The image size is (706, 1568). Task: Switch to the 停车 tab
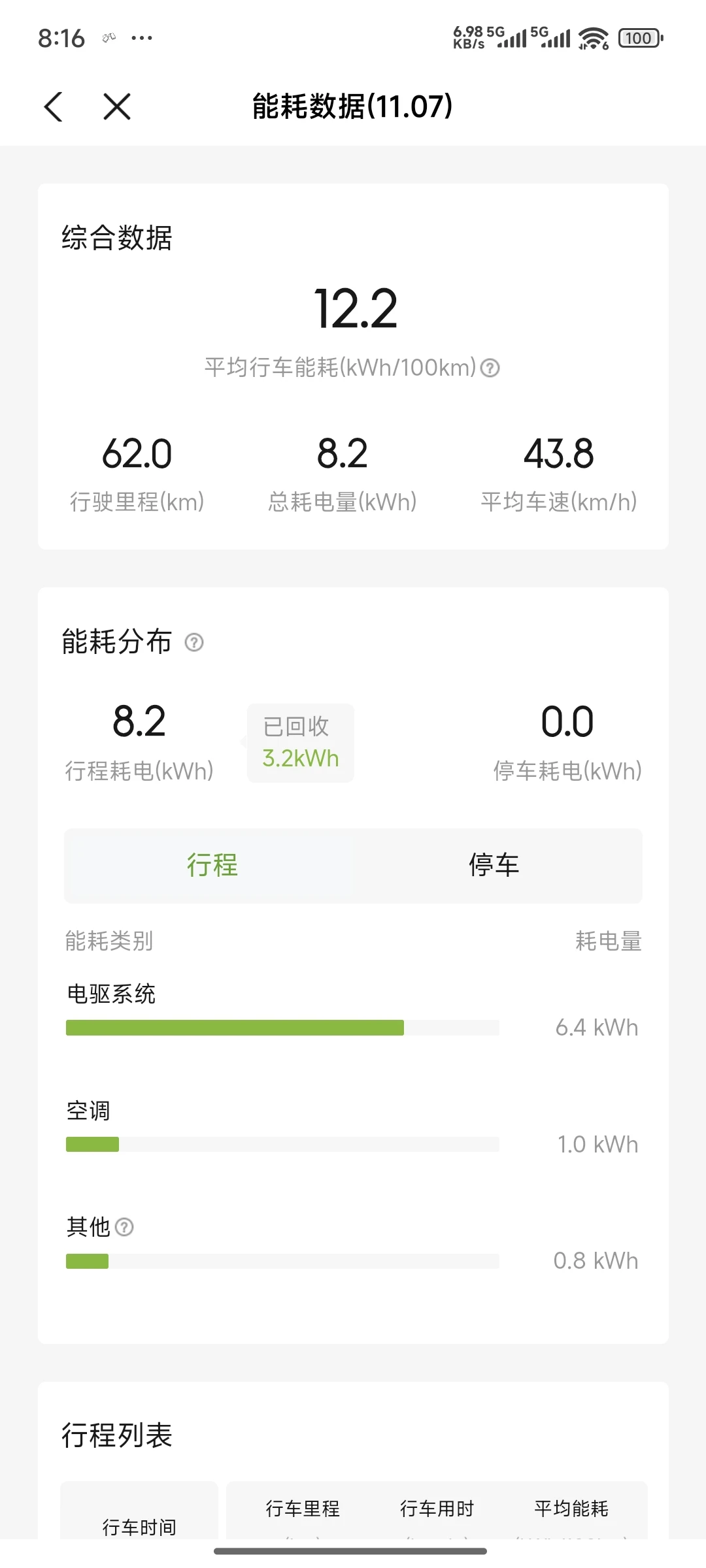[x=494, y=866]
